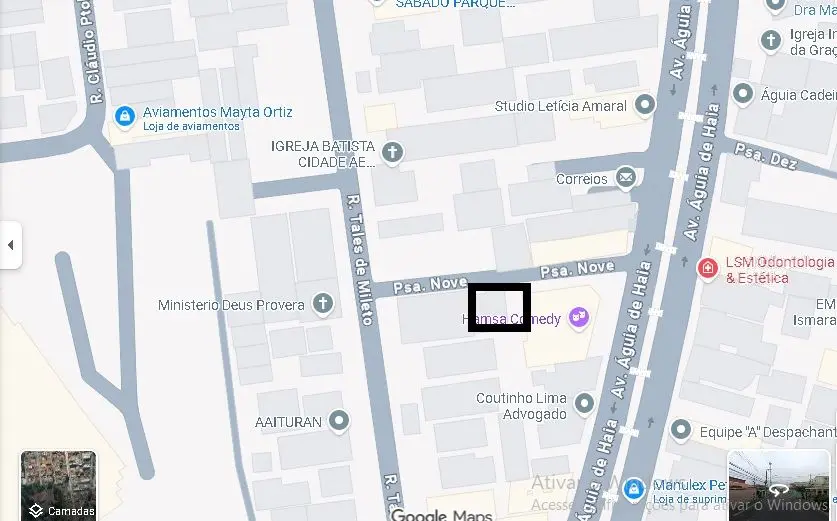Open the Manulex store marker
This screenshot has width=837, height=521.
(x=632, y=490)
